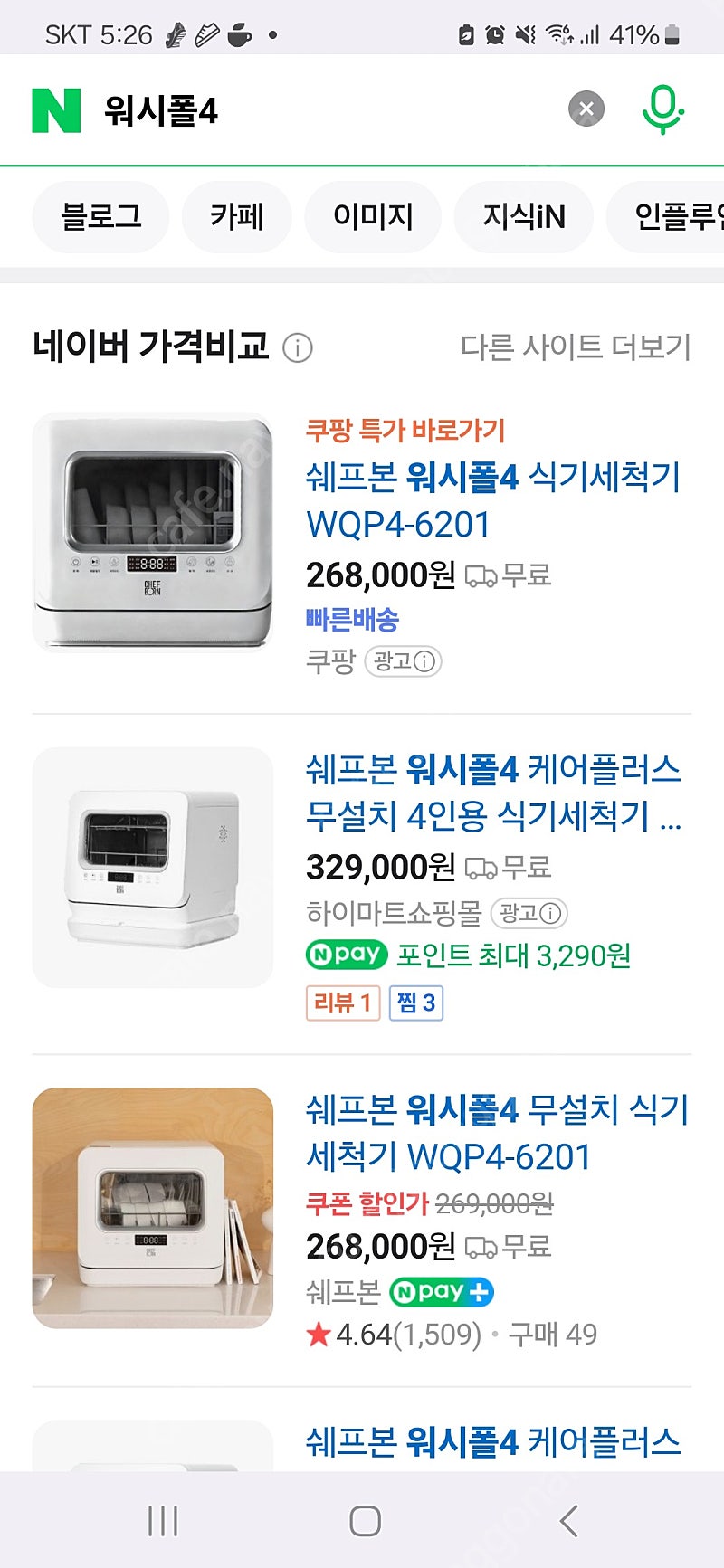This screenshot has height=1568, width=724.
Task: Go back with the system back button
Action: point(568,1521)
